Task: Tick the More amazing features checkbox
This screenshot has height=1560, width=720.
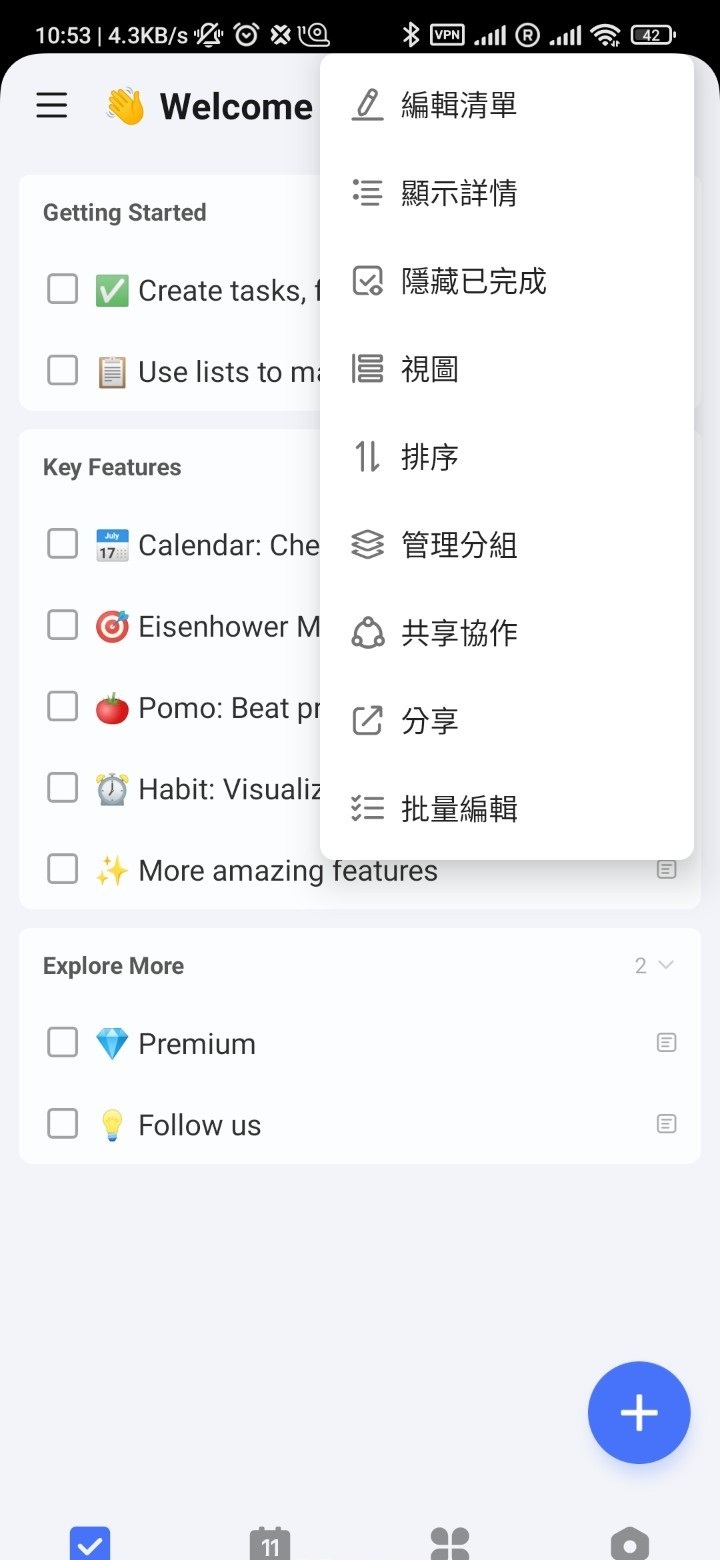Action: (63, 869)
